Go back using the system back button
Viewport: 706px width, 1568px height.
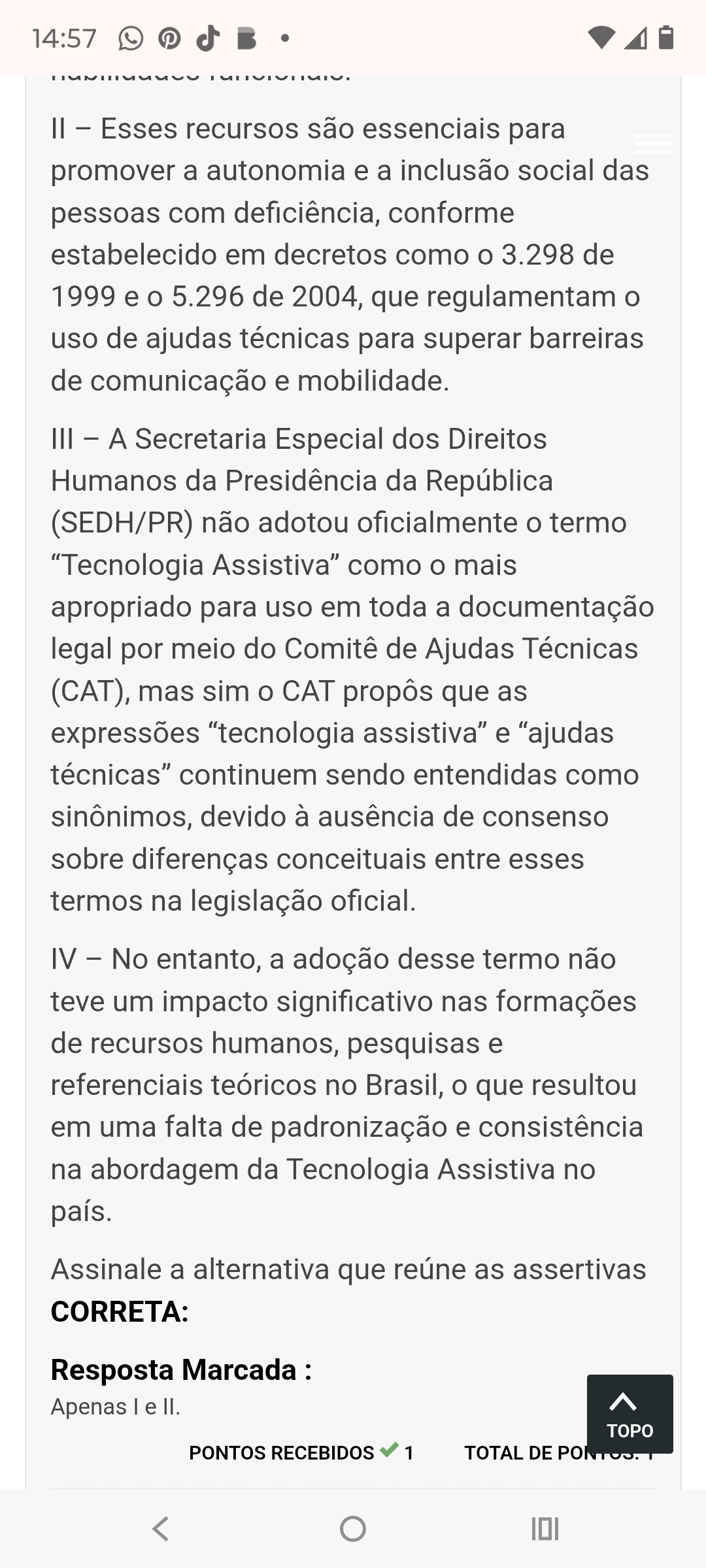coord(161,1529)
